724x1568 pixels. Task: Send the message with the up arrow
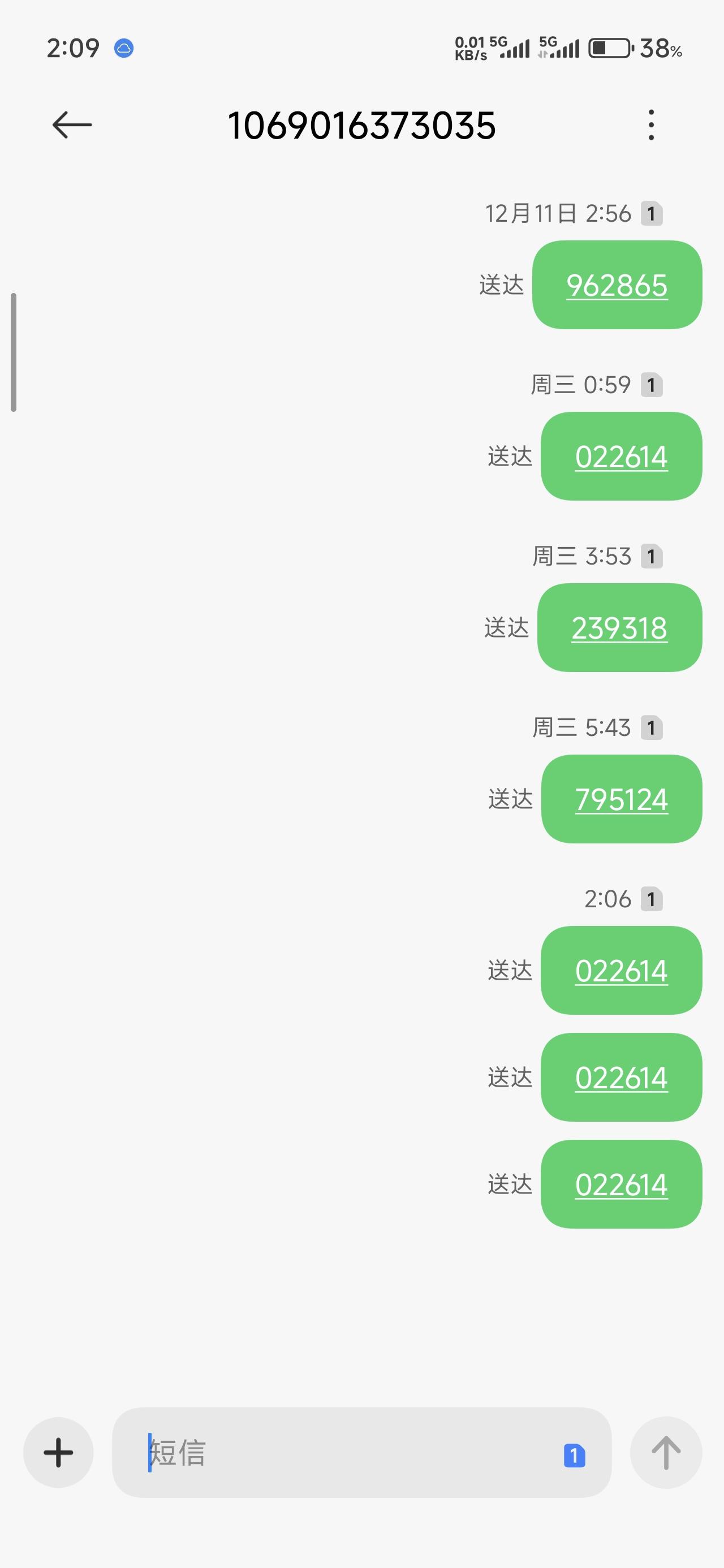coord(666,1453)
